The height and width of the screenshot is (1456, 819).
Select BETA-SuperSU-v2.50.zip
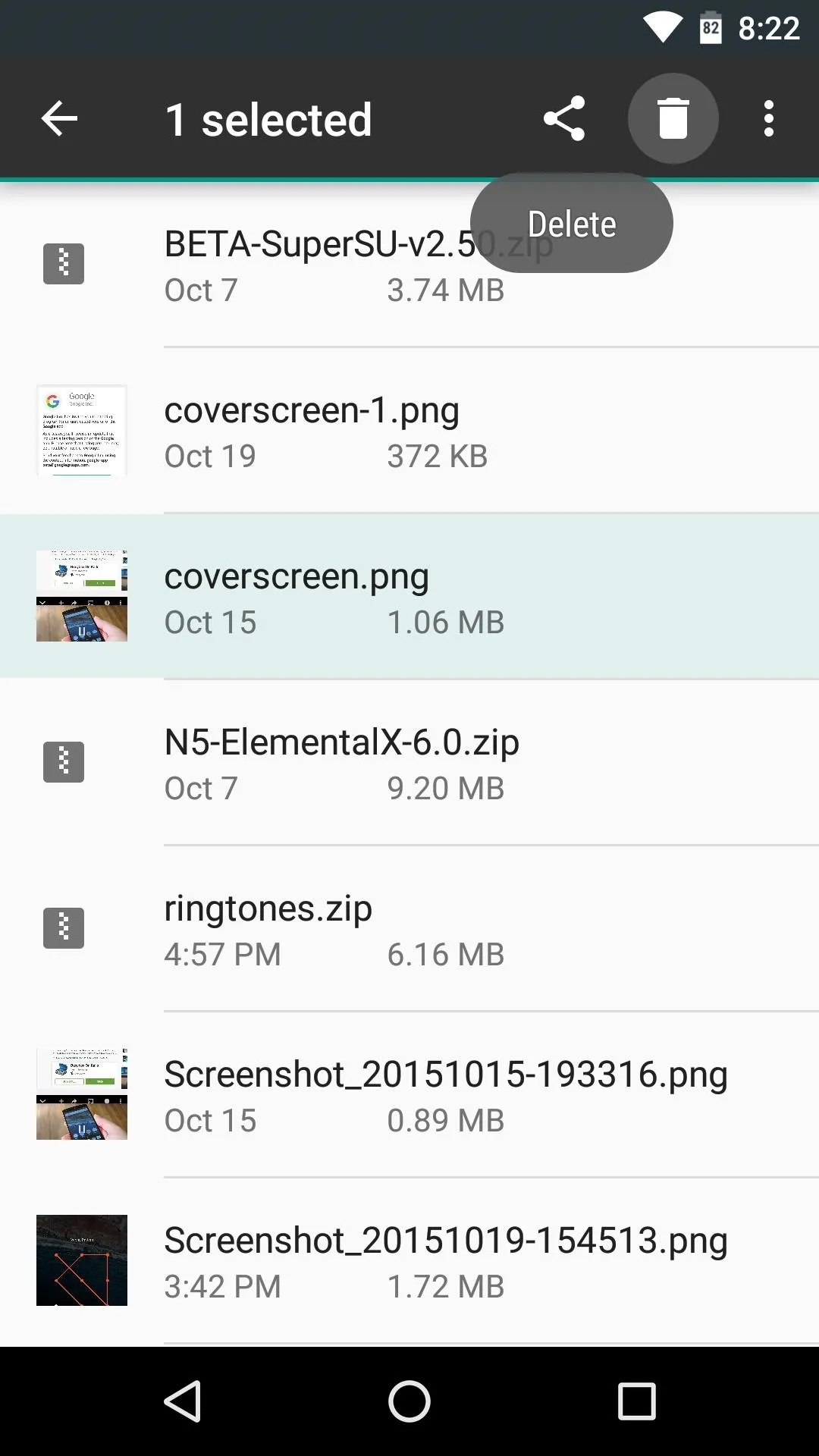(409, 265)
